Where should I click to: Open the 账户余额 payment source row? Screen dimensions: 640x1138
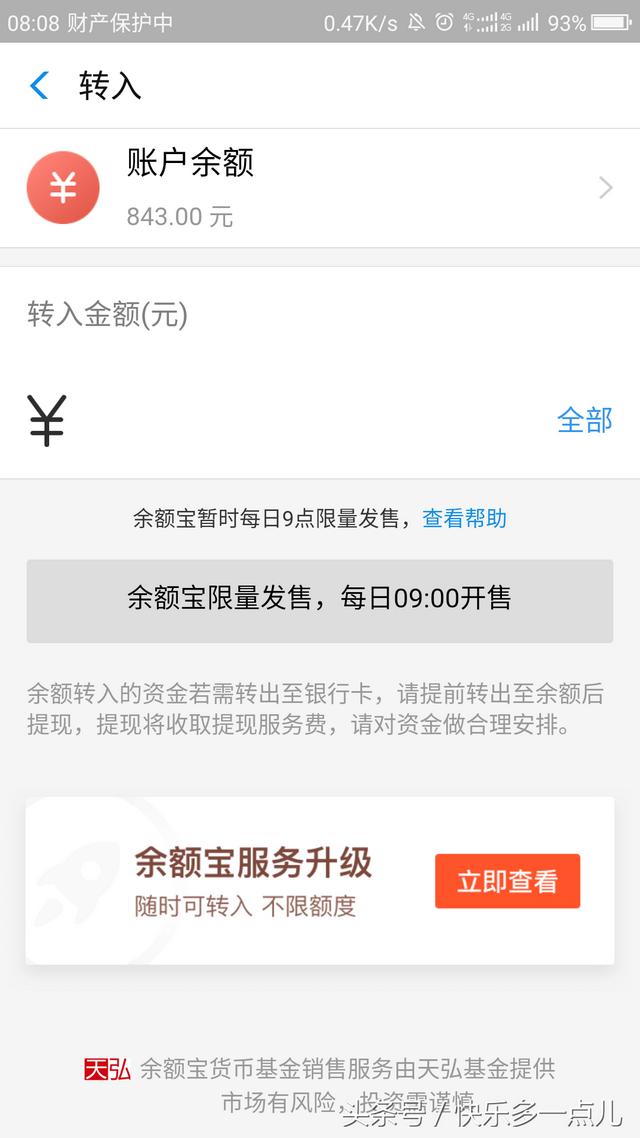(320, 188)
